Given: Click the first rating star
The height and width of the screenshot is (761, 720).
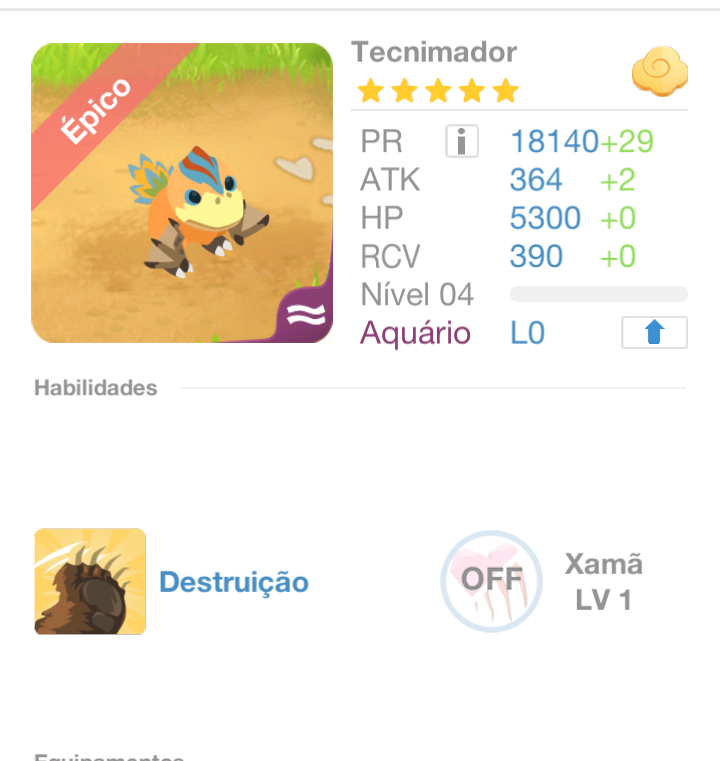Looking at the screenshot, I should (x=369, y=90).
